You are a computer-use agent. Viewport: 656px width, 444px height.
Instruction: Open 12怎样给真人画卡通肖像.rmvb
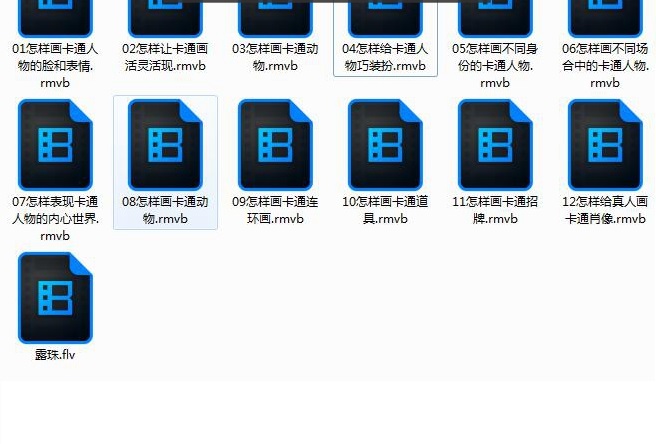point(605,145)
